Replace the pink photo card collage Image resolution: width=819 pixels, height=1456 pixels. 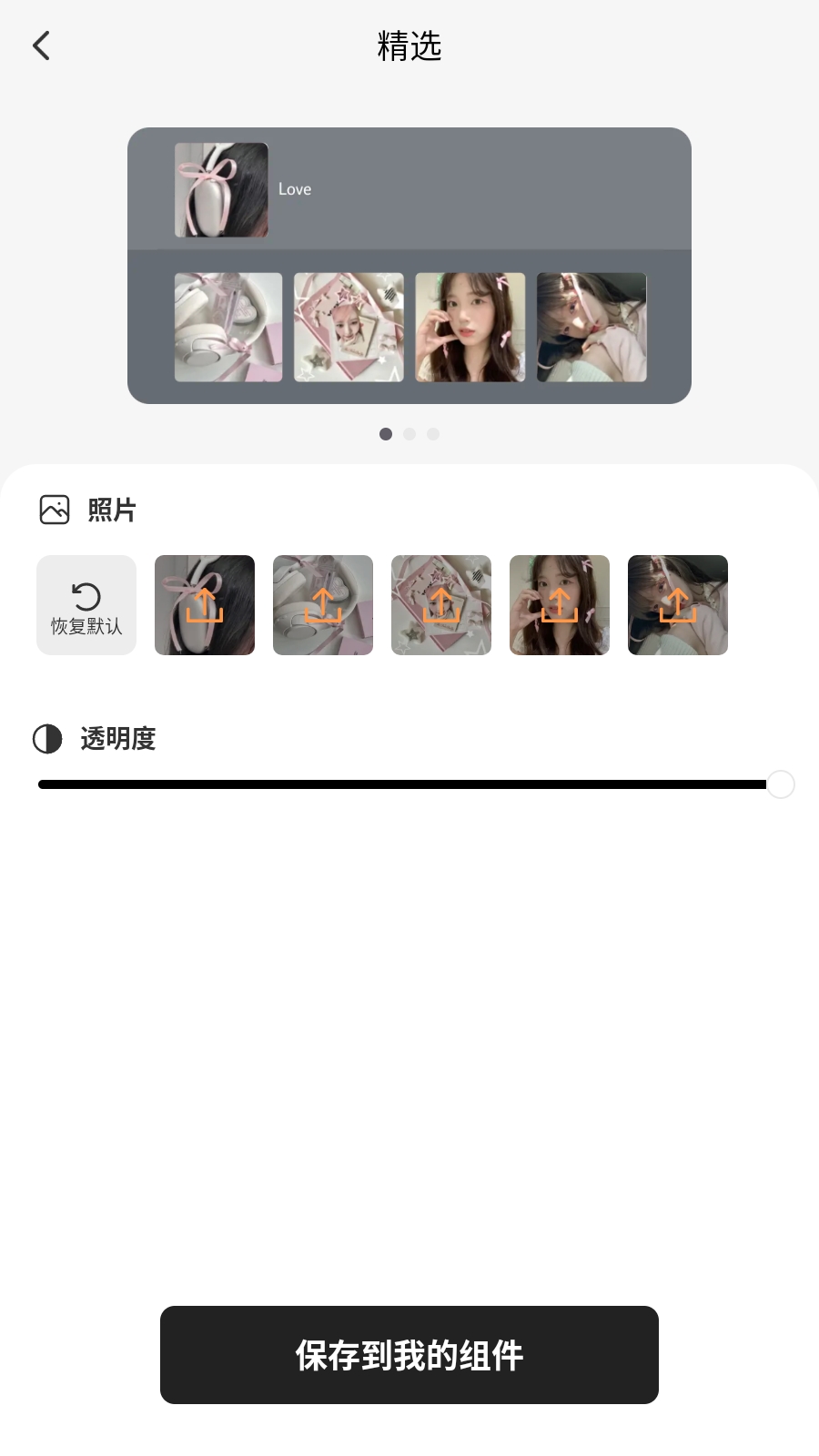(x=441, y=605)
